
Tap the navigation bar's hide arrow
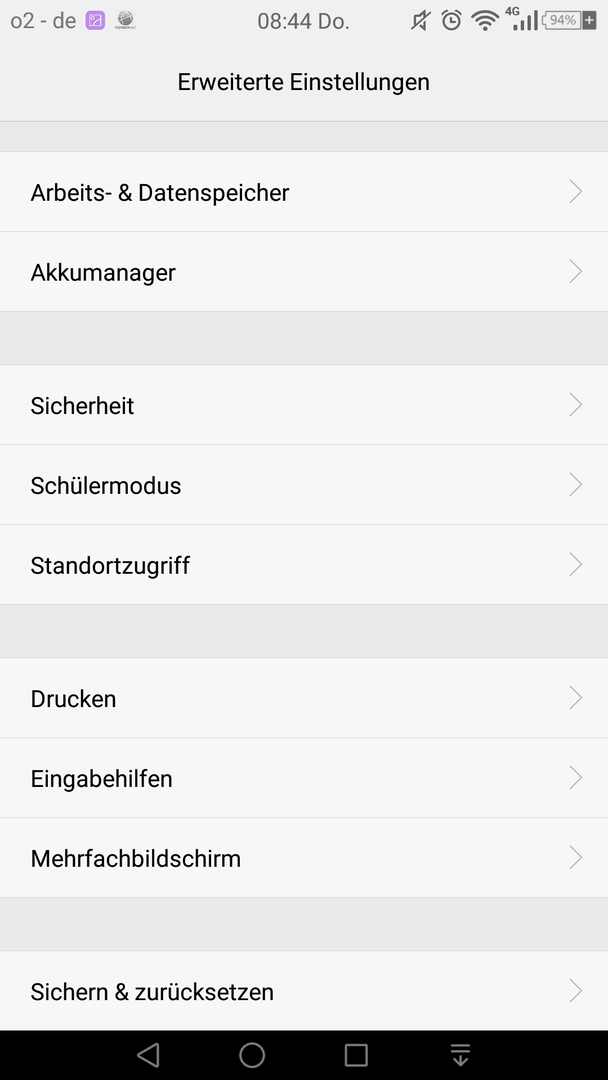pos(460,1055)
